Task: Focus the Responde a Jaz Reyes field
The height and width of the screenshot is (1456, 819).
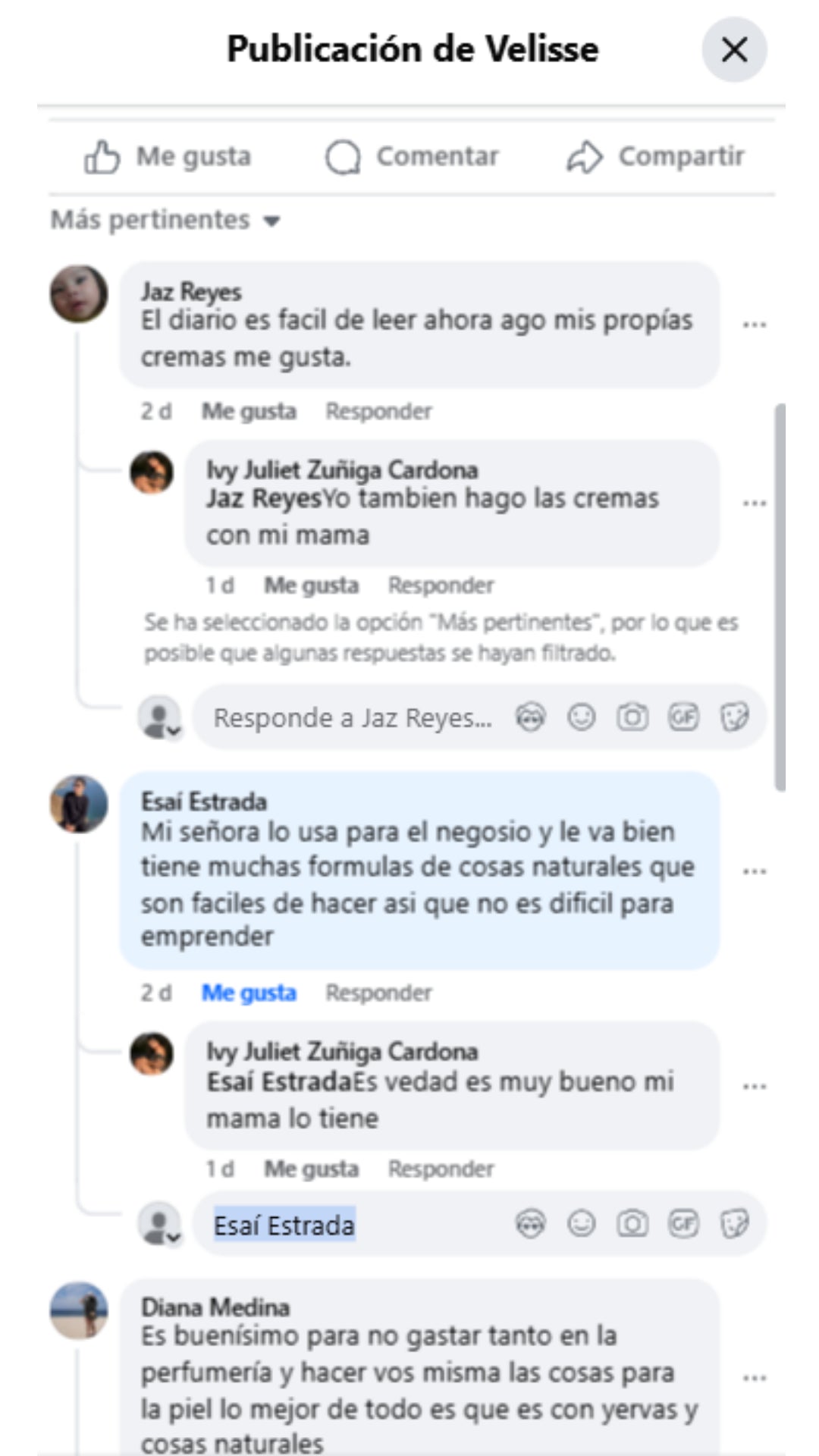Action: (x=353, y=717)
